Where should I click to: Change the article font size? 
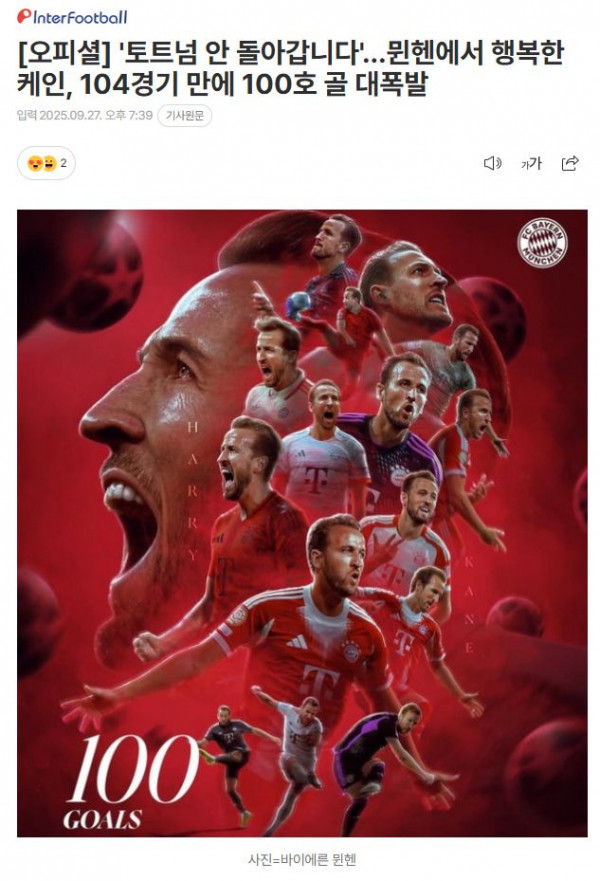[x=531, y=163]
